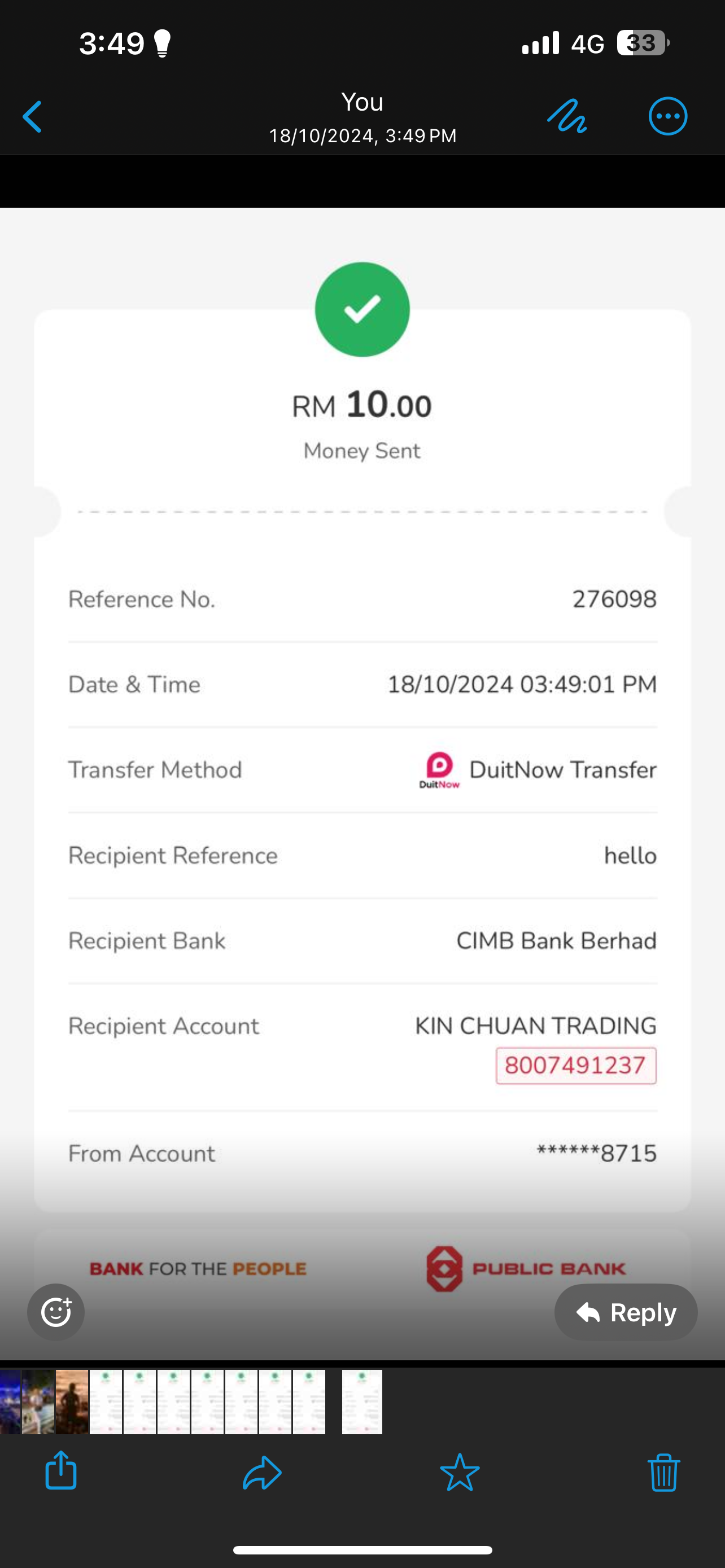Star this image message
This screenshot has width=725, height=1568.
(x=459, y=1473)
